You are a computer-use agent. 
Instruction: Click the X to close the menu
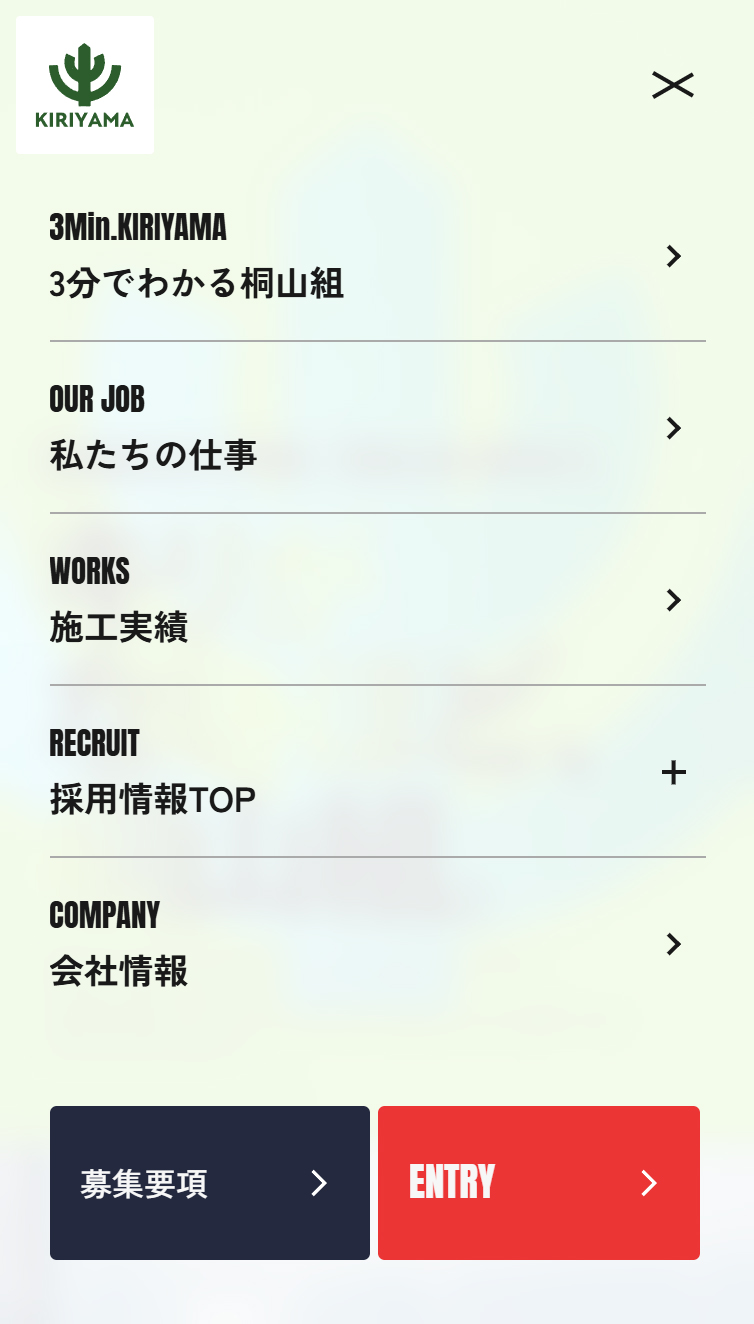pyautogui.click(x=673, y=85)
